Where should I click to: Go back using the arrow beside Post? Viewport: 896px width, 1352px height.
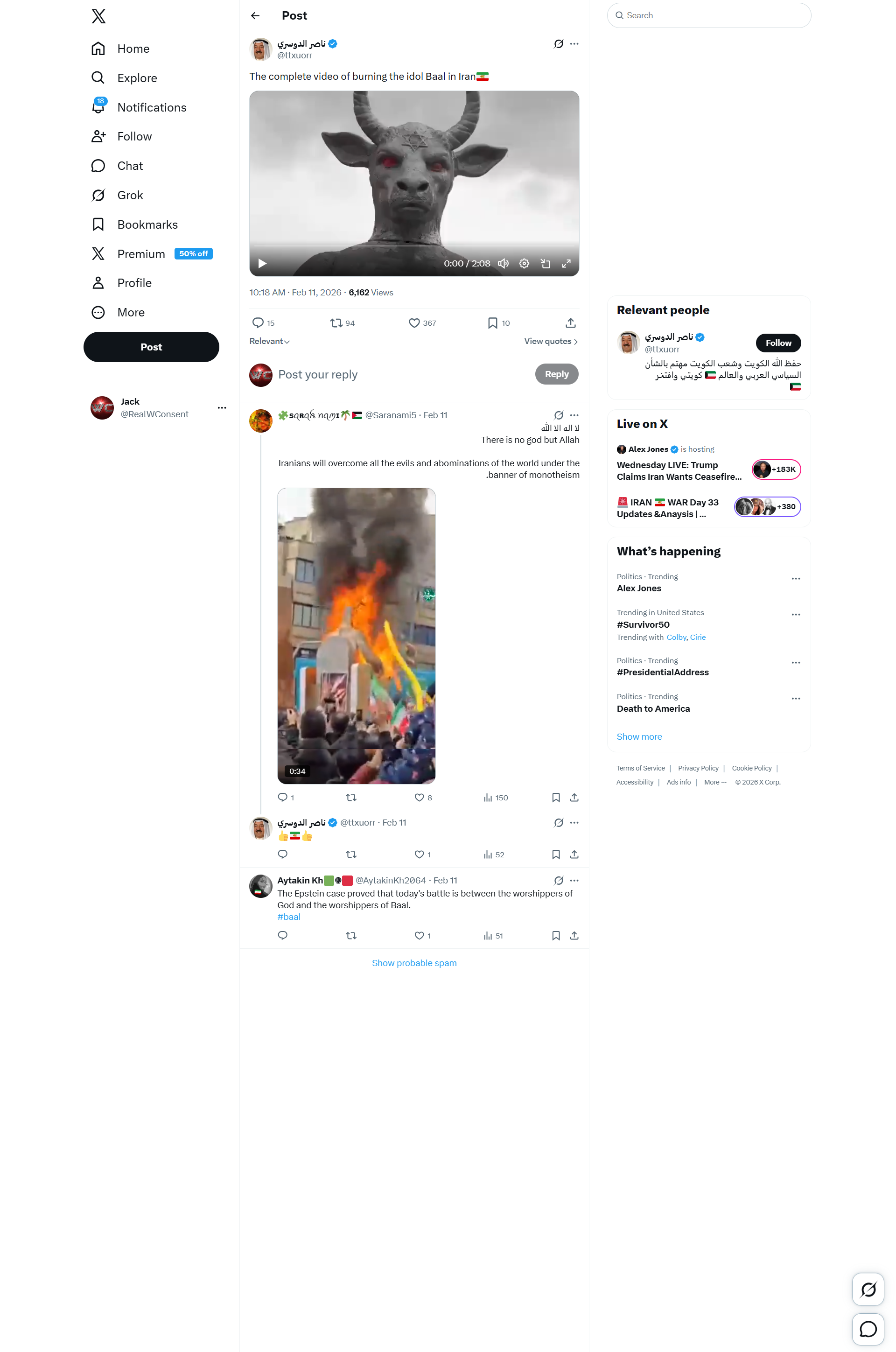[255, 16]
